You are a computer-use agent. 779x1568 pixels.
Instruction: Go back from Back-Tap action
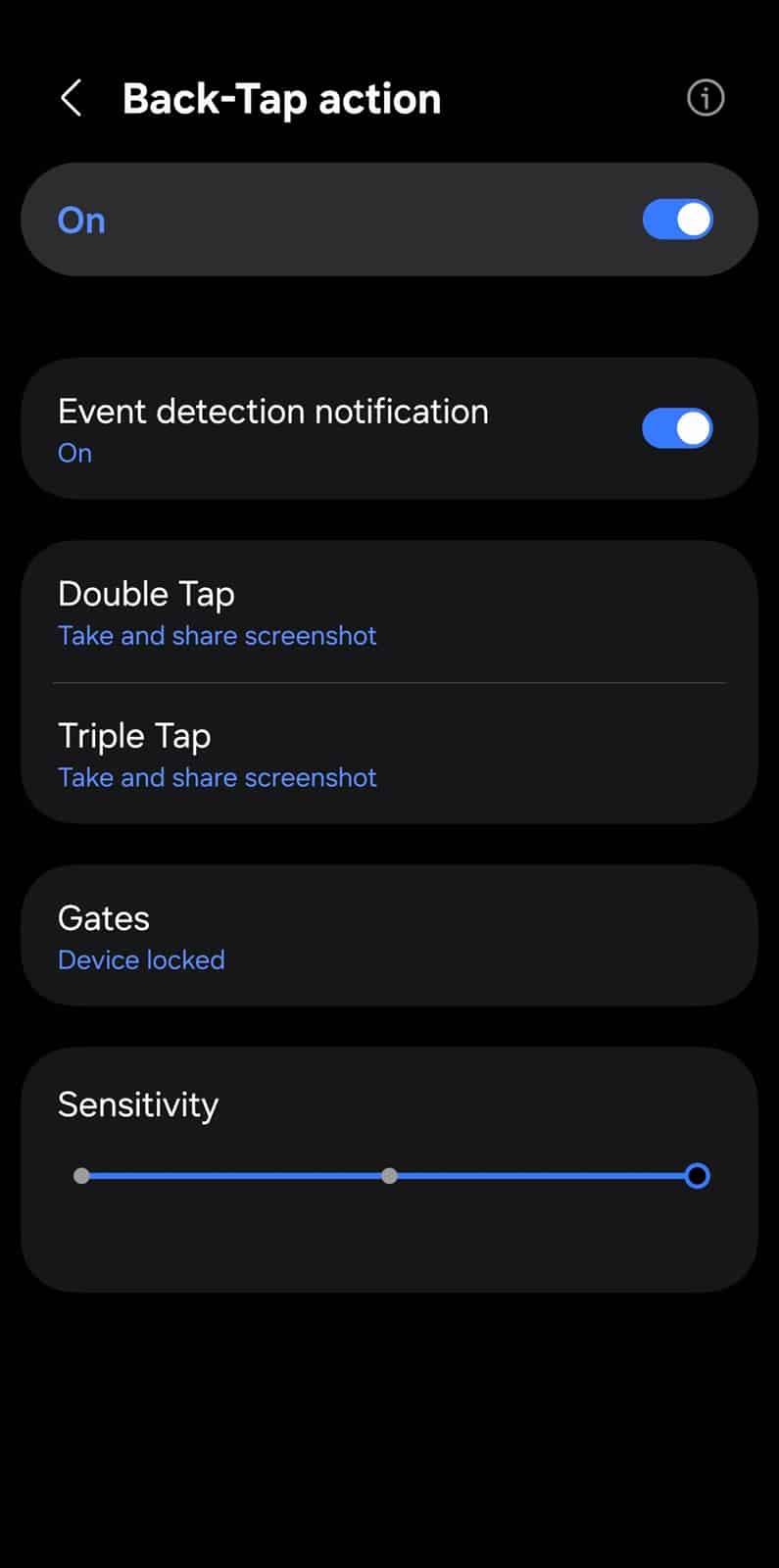point(71,99)
